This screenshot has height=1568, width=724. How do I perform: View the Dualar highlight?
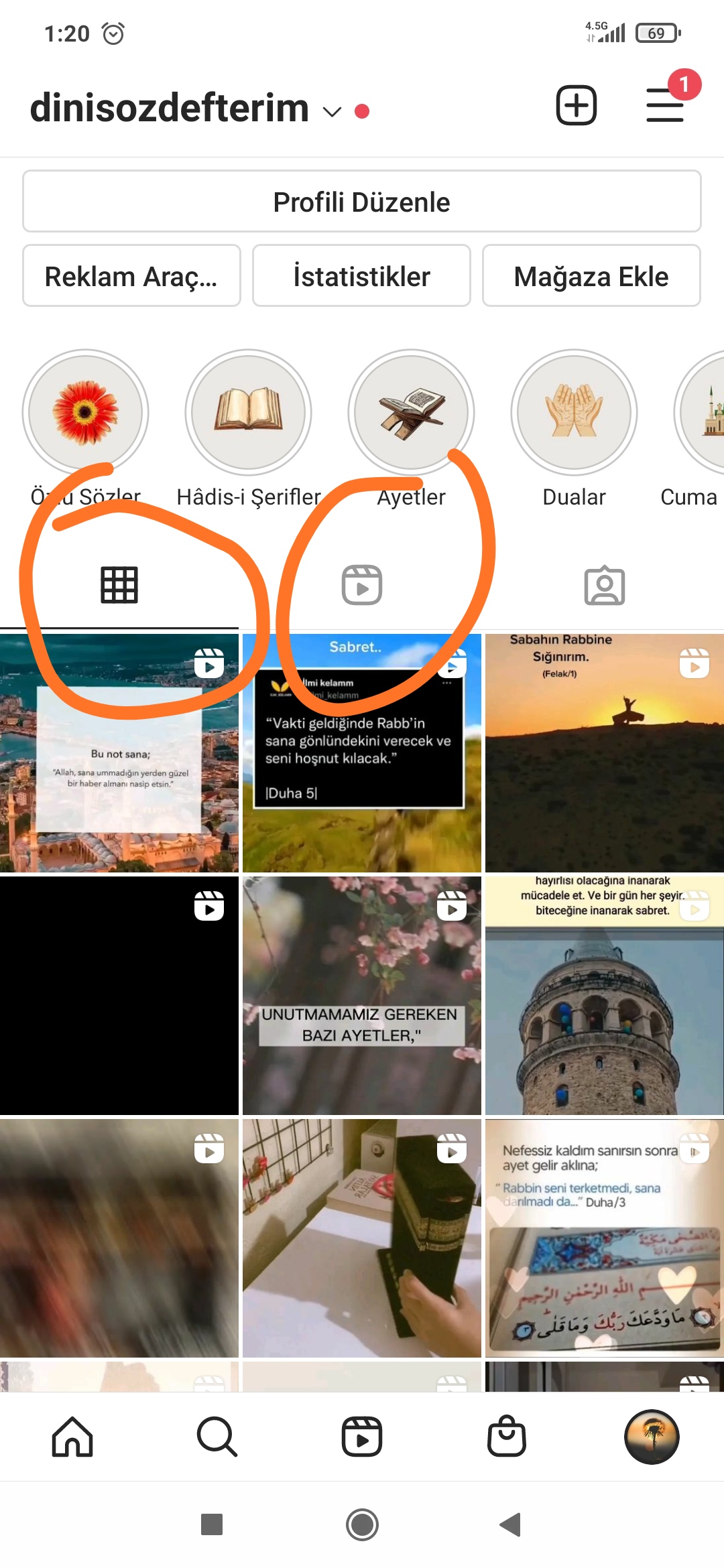[574, 412]
